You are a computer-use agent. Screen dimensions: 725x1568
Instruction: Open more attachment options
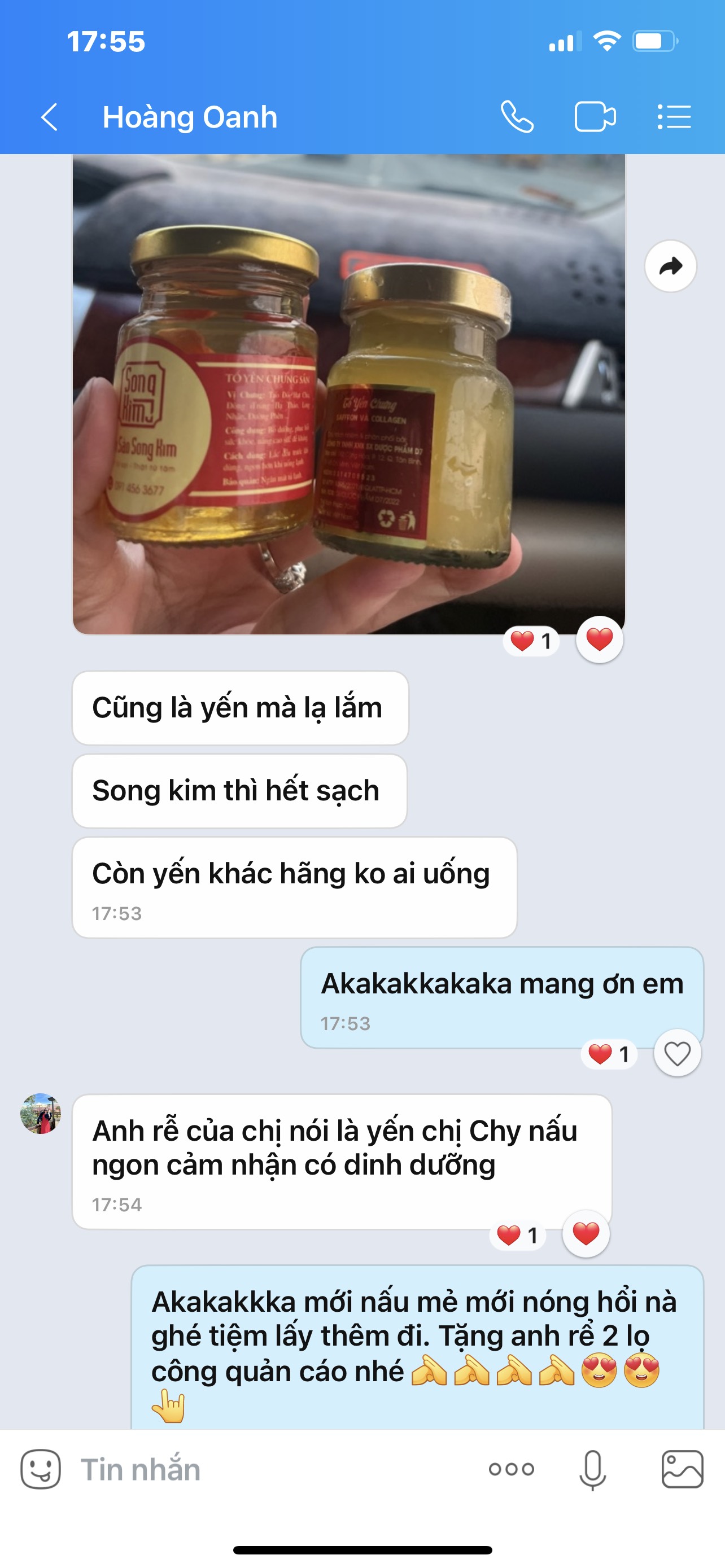pos(512,1469)
